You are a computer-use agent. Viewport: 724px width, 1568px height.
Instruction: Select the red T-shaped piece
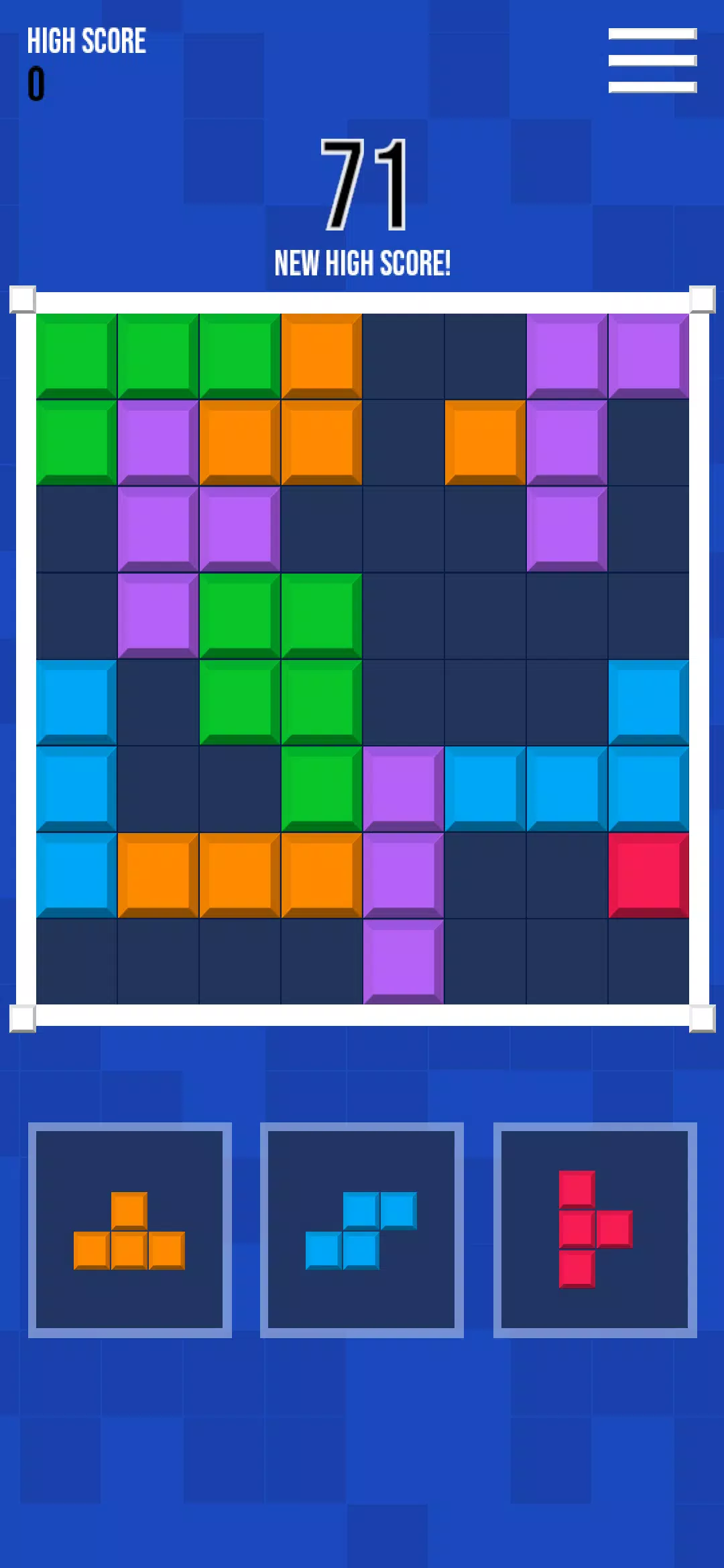pyautogui.click(x=595, y=1230)
